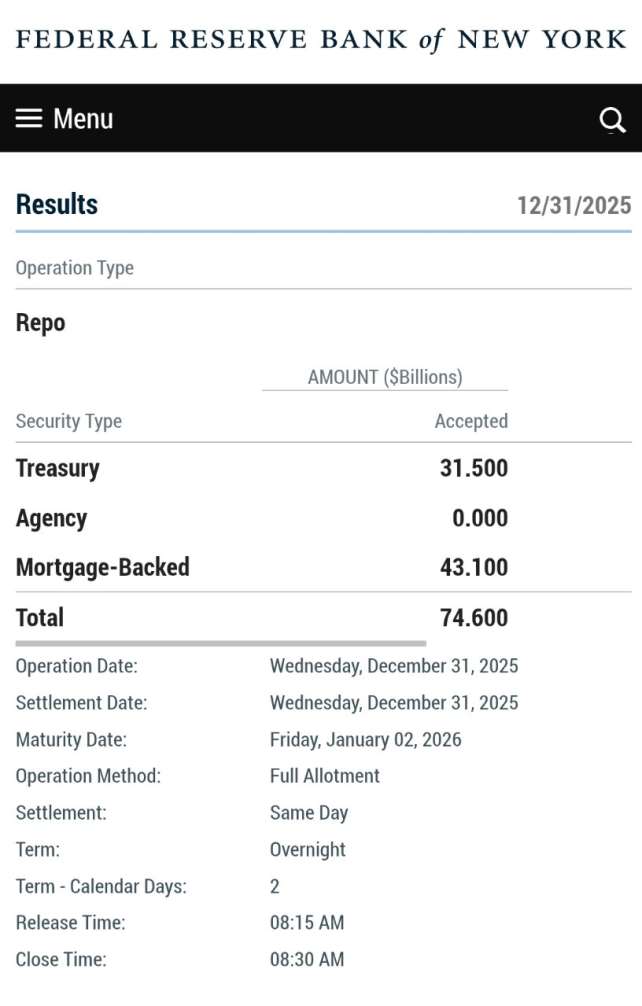
Task: Open the search magnifier icon
Action: click(x=611, y=121)
